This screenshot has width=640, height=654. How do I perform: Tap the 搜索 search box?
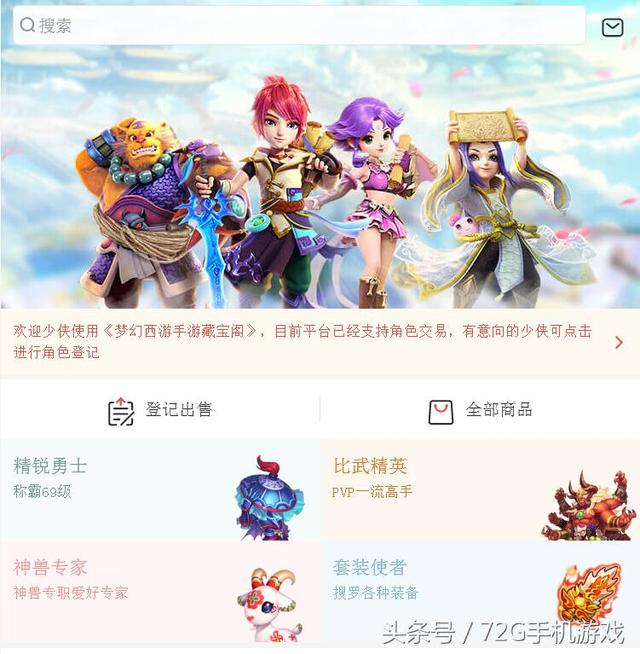pos(298,26)
